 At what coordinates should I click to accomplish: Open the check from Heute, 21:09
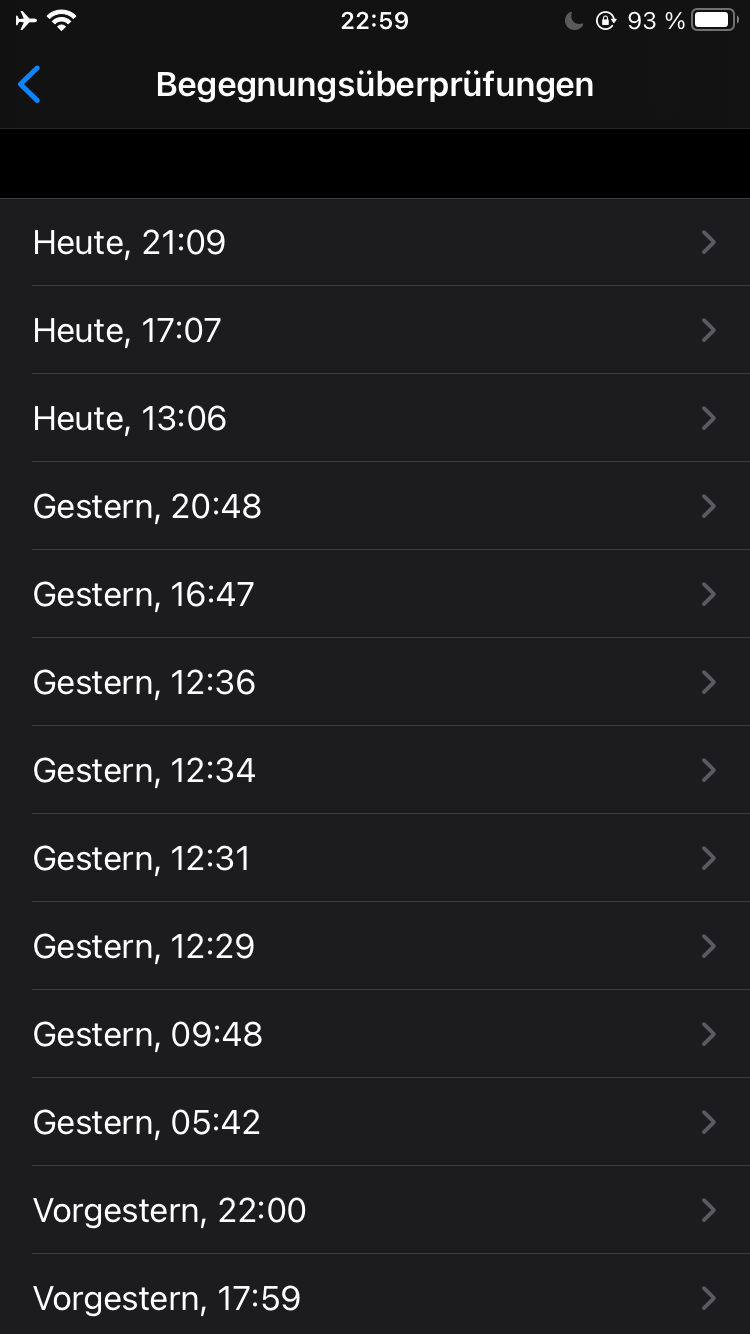click(x=375, y=242)
